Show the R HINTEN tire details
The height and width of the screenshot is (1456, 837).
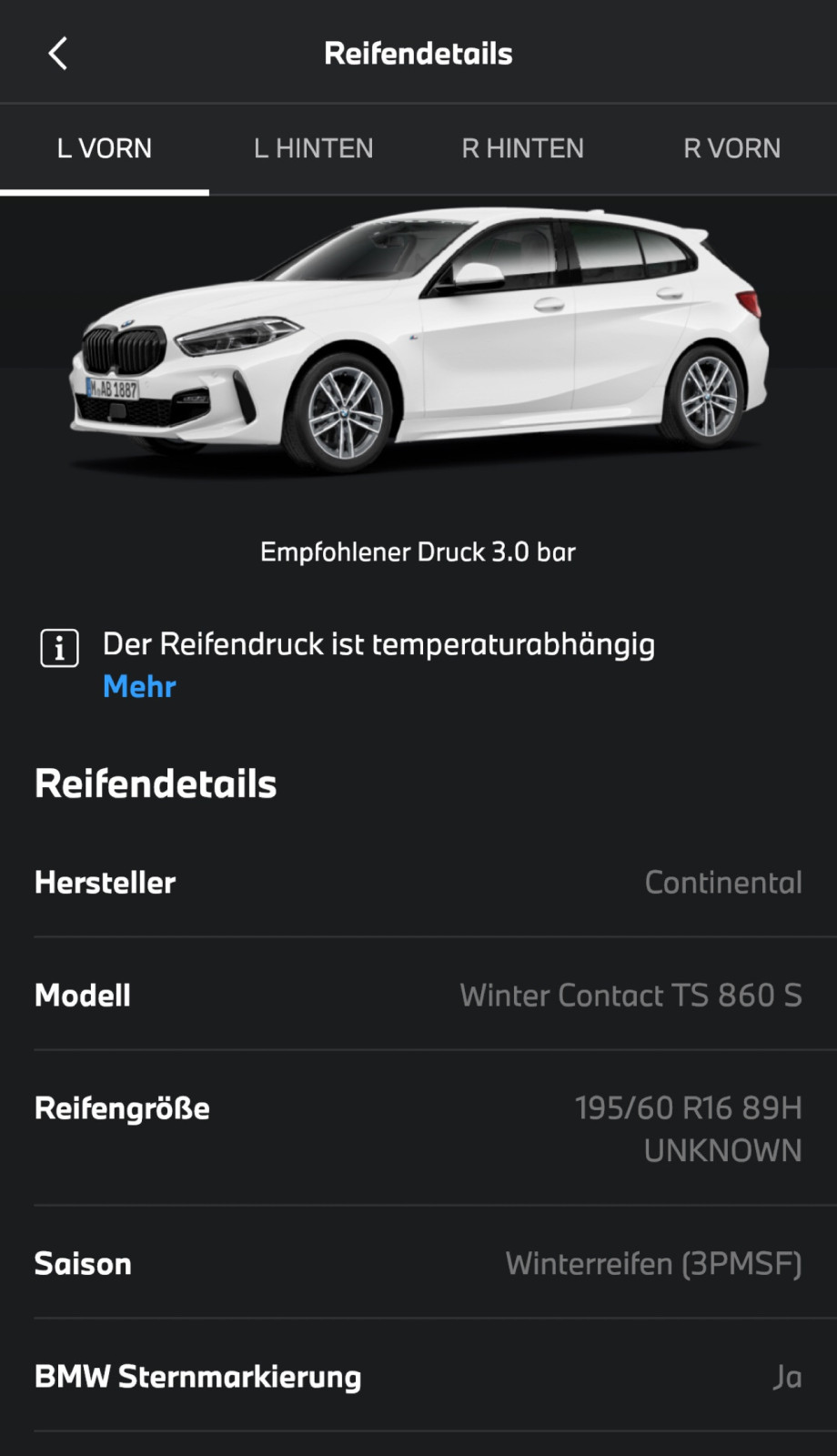(522, 148)
